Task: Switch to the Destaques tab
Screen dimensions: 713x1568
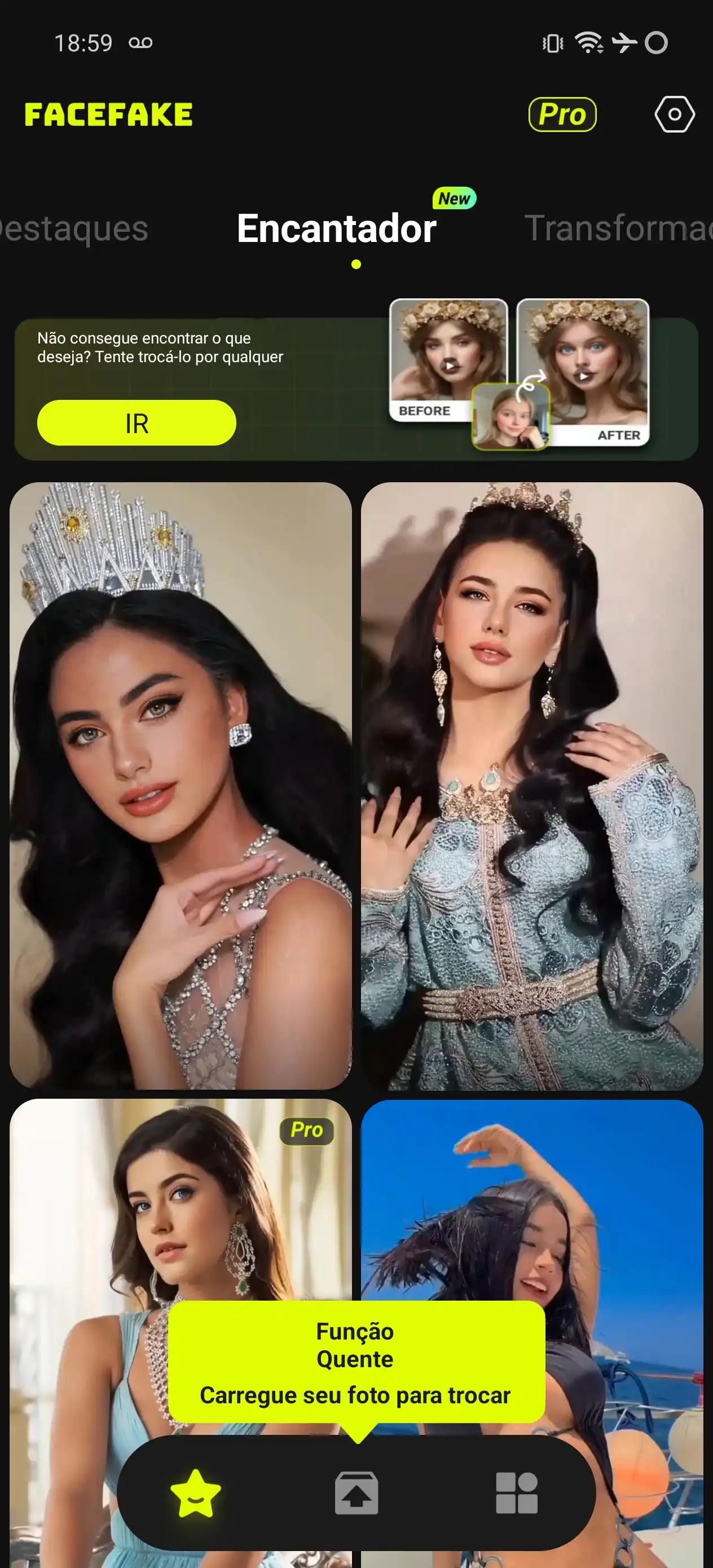Action: 73,229
